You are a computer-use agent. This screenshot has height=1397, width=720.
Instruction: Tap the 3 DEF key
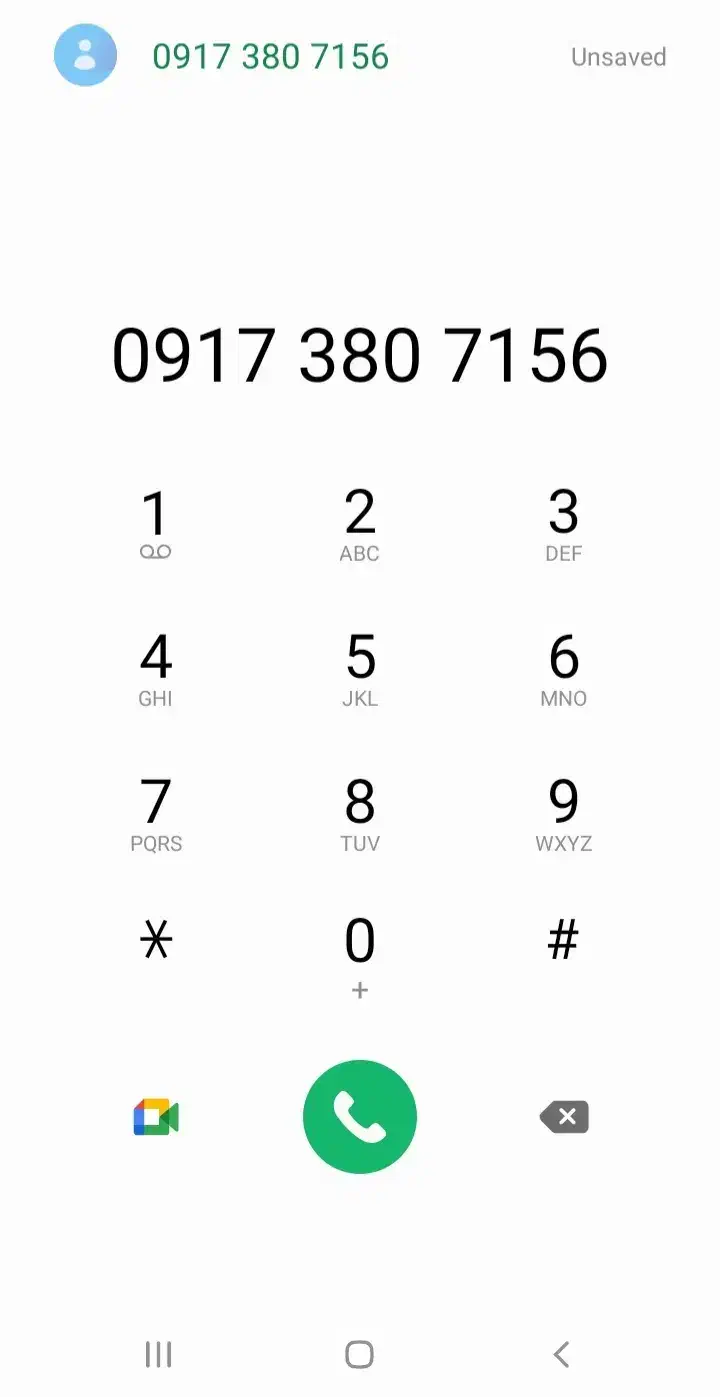click(x=564, y=523)
